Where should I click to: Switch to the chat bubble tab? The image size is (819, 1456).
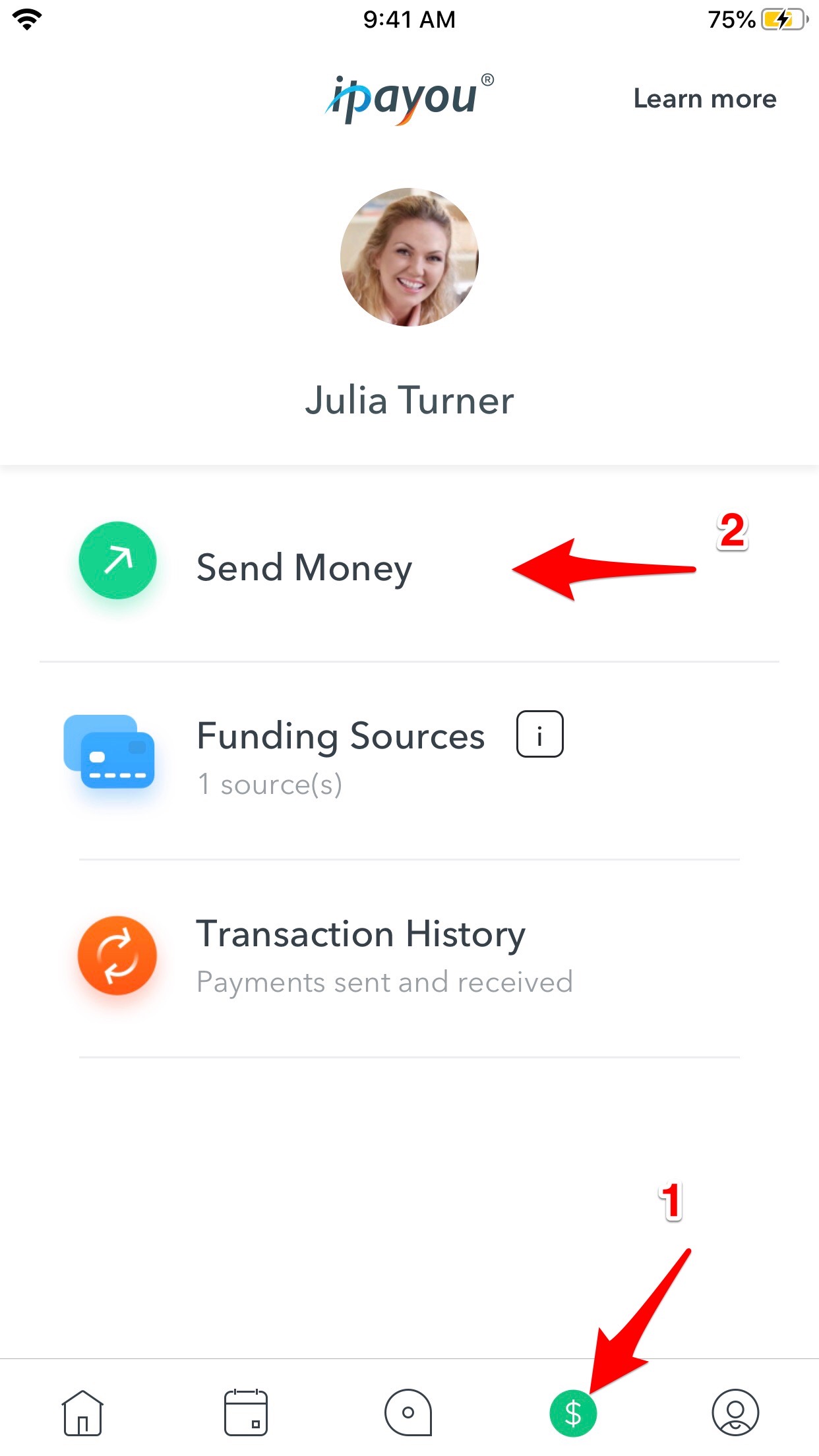coord(409,1412)
